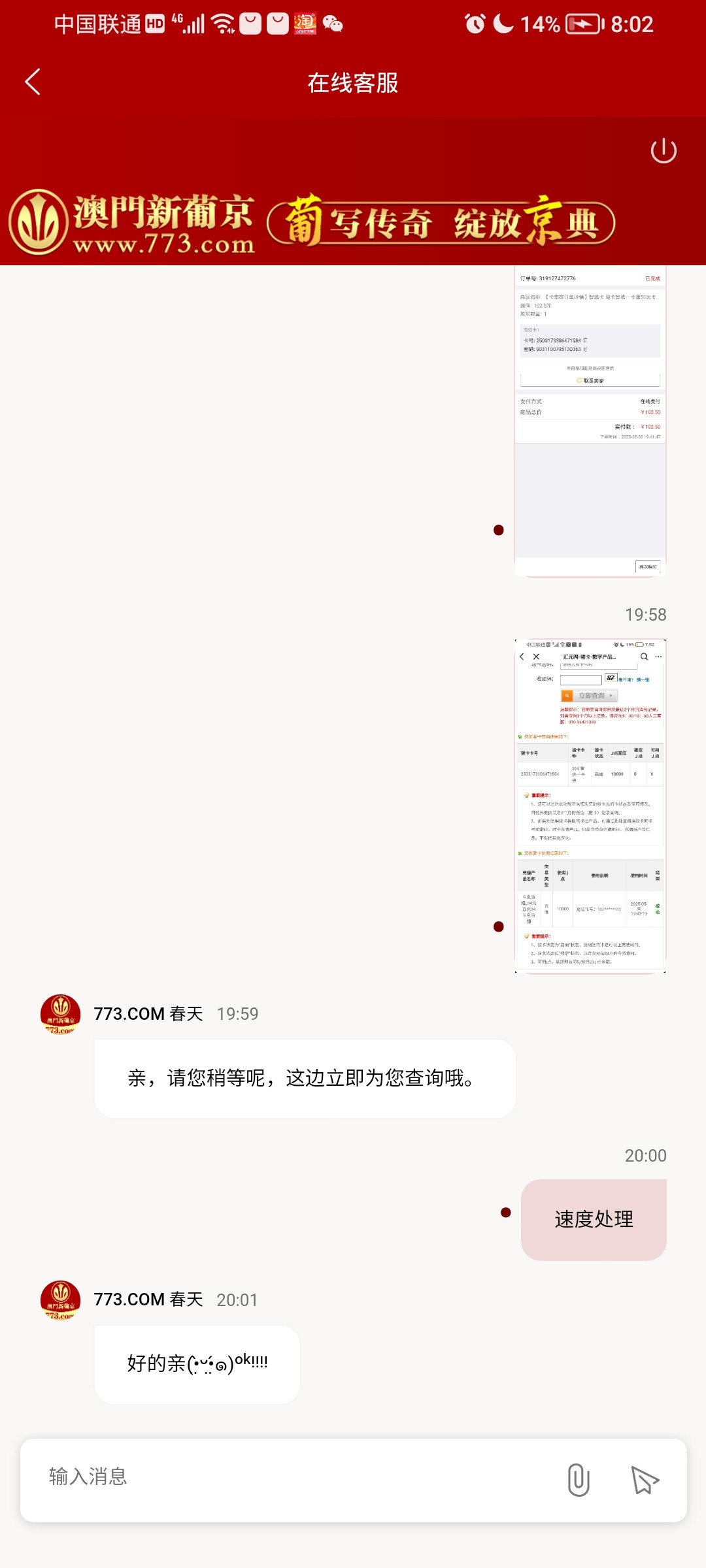Go back from the 在线客服 chat
This screenshot has width=706, height=1568.
[x=33, y=82]
